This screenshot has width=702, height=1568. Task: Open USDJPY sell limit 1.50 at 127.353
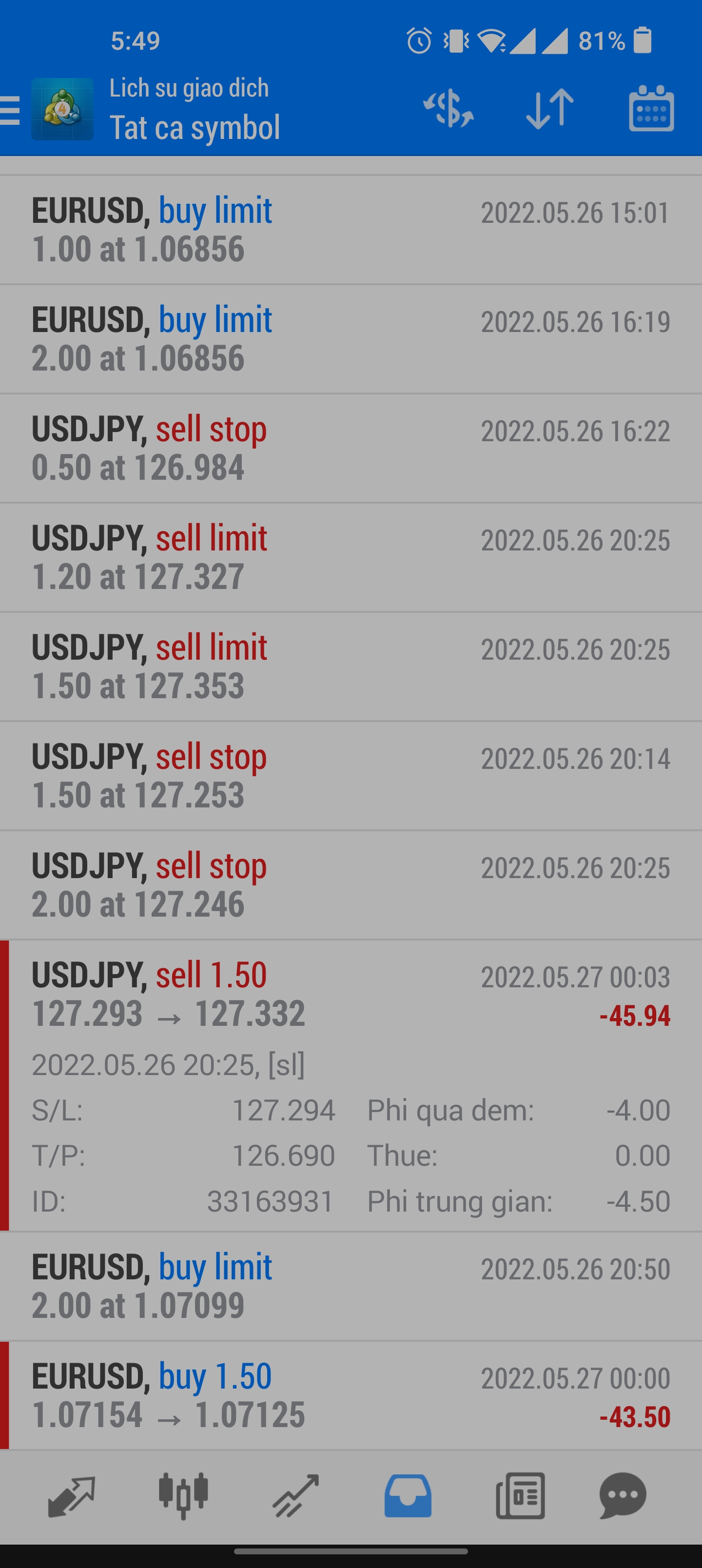tap(351, 666)
